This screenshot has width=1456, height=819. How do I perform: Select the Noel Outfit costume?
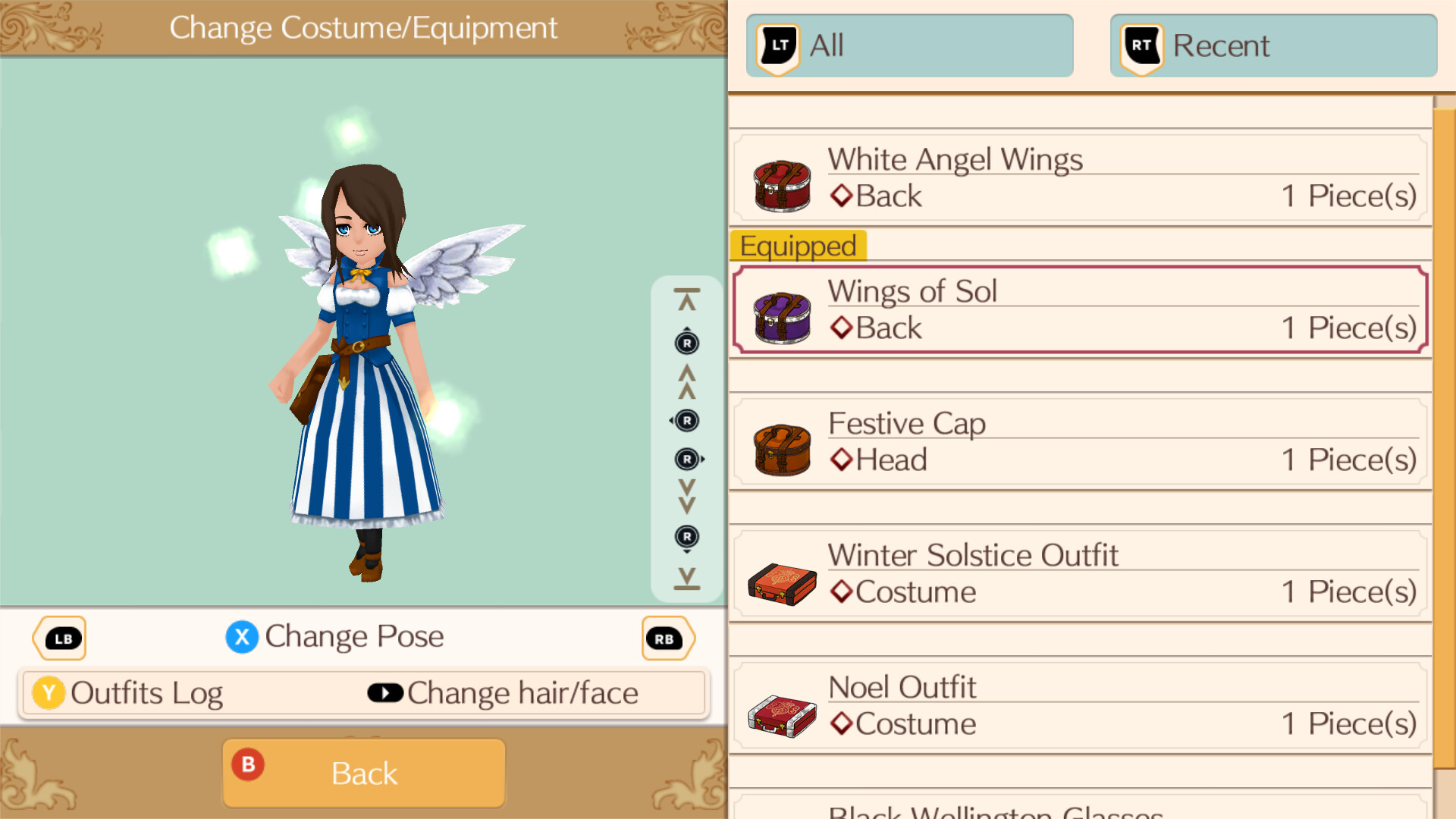coord(1080,706)
